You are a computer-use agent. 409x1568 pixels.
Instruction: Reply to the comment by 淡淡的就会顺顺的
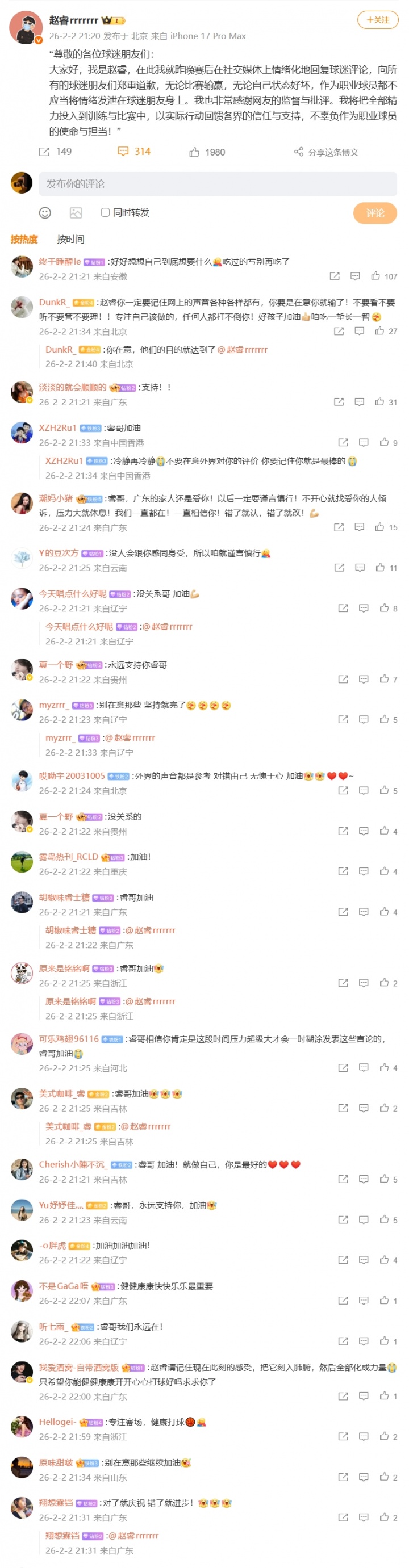click(359, 402)
